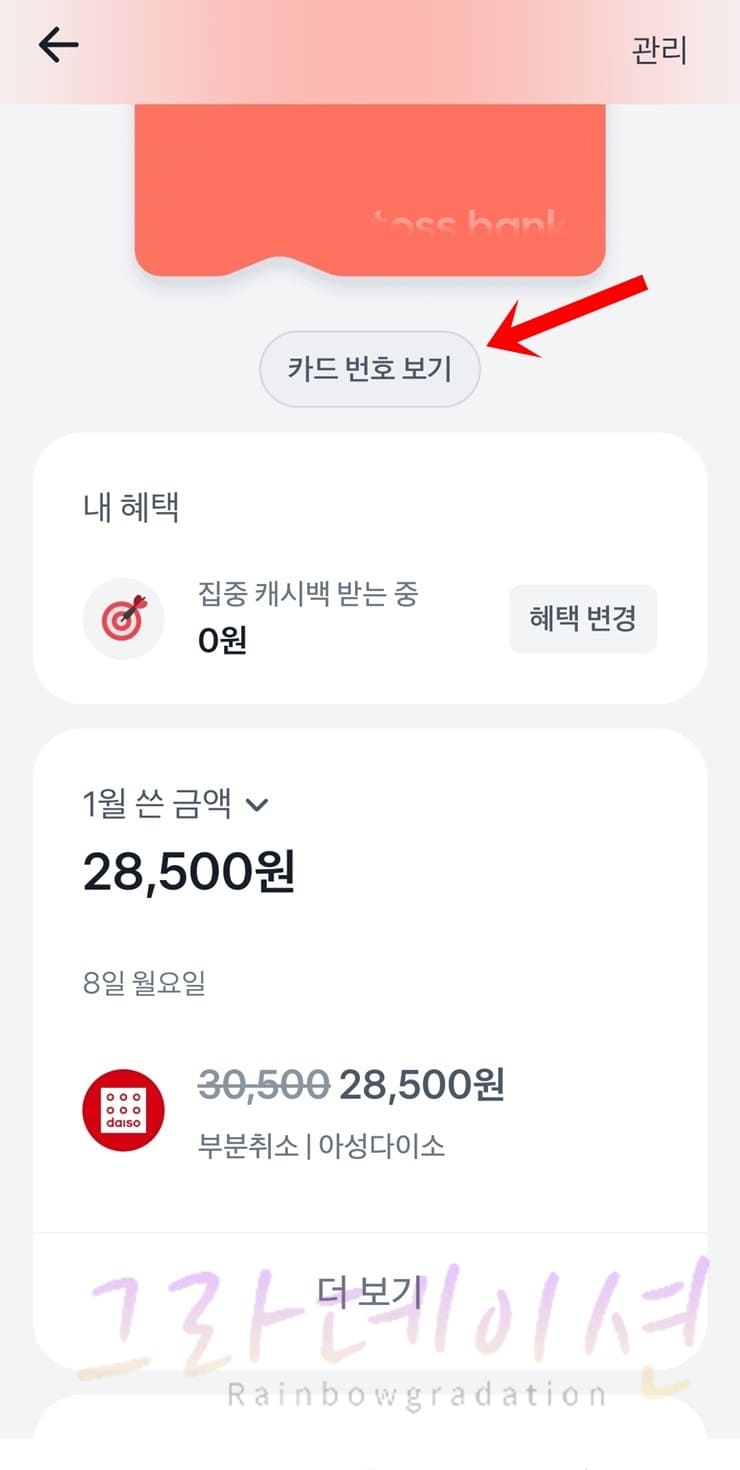Image resolution: width=740 pixels, height=1470 pixels.
Task: Tap the toss bank card image
Action: [x=370, y=190]
